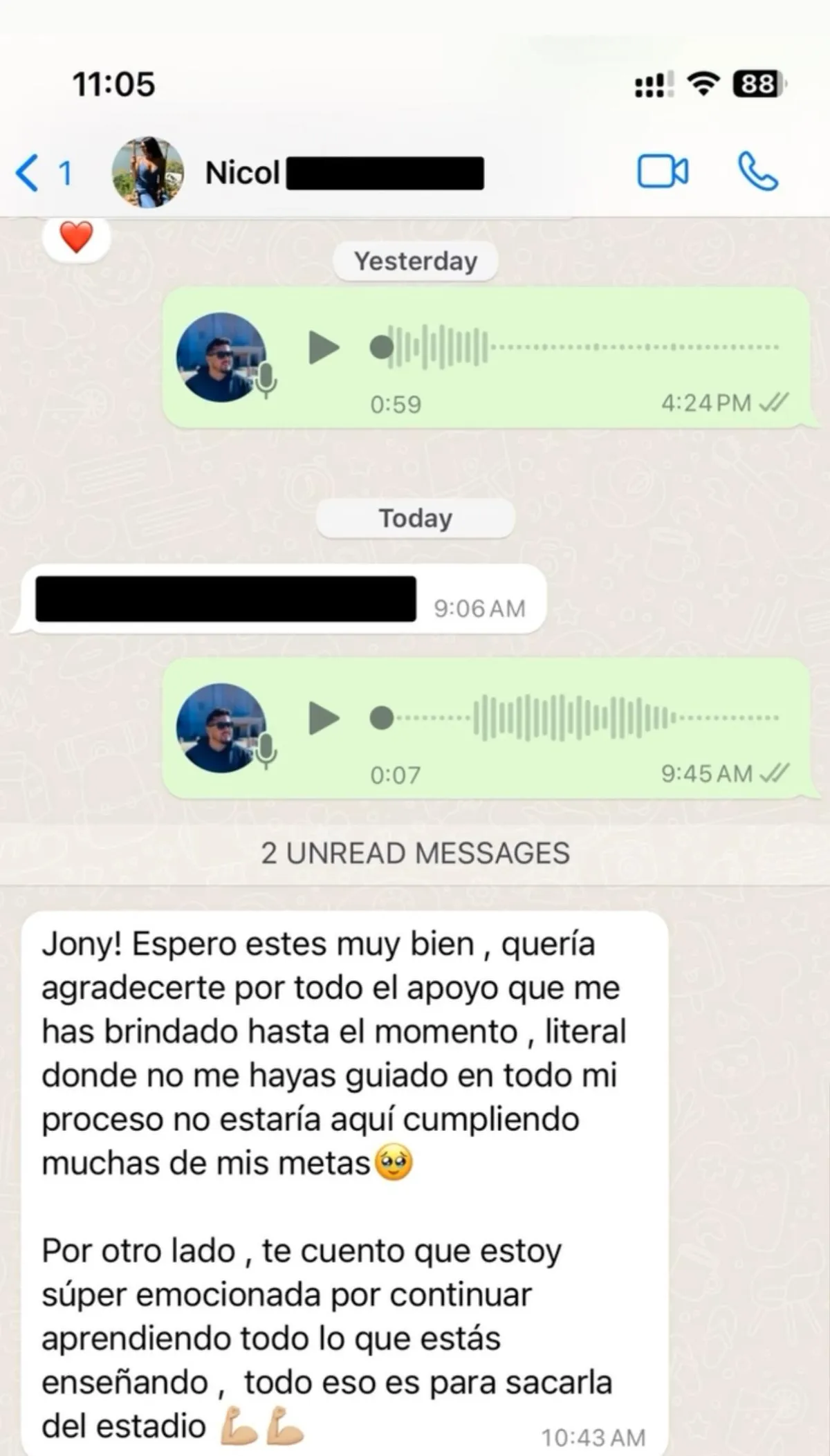The width and height of the screenshot is (830, 1456).
Task: Play the 0:59 voice message
Action: tap(324, 347)
